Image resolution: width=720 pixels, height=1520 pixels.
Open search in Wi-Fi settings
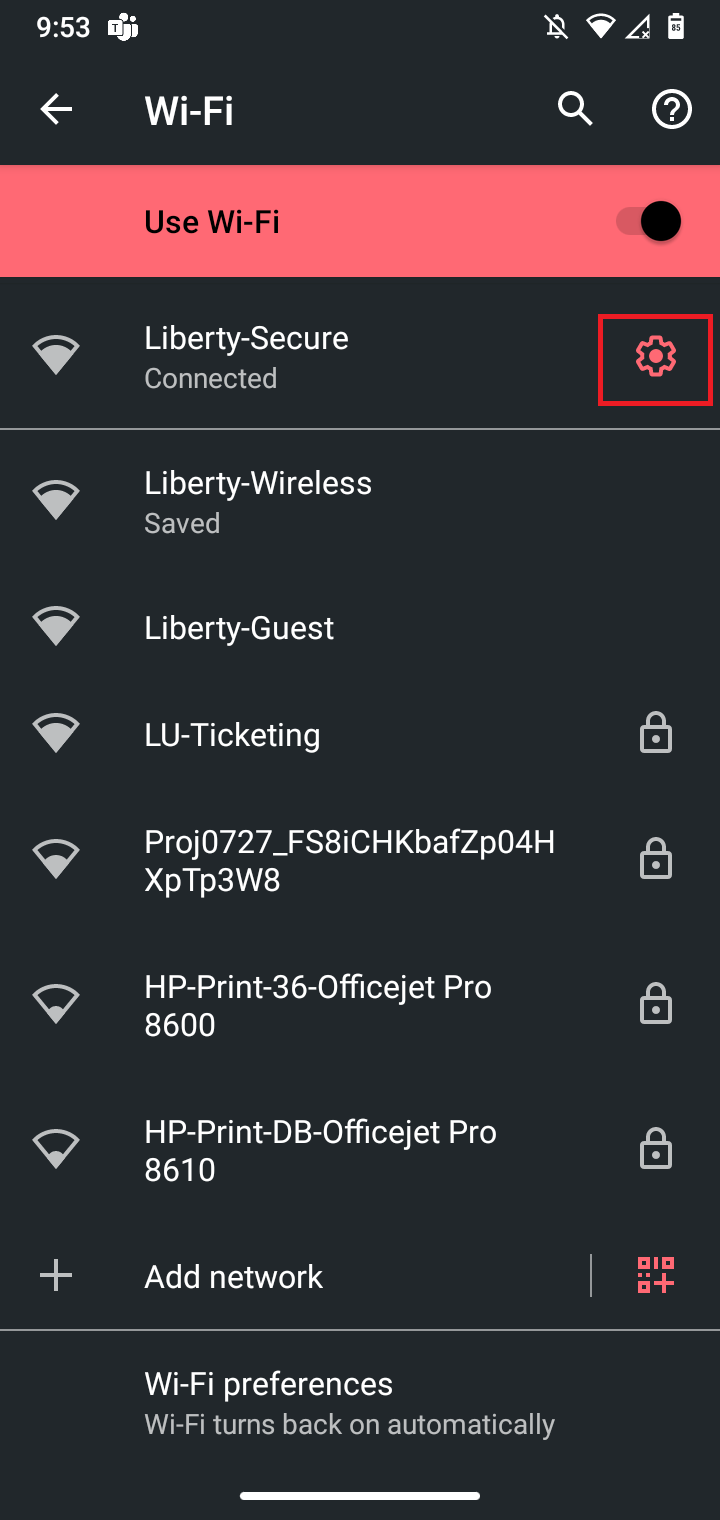575,109
